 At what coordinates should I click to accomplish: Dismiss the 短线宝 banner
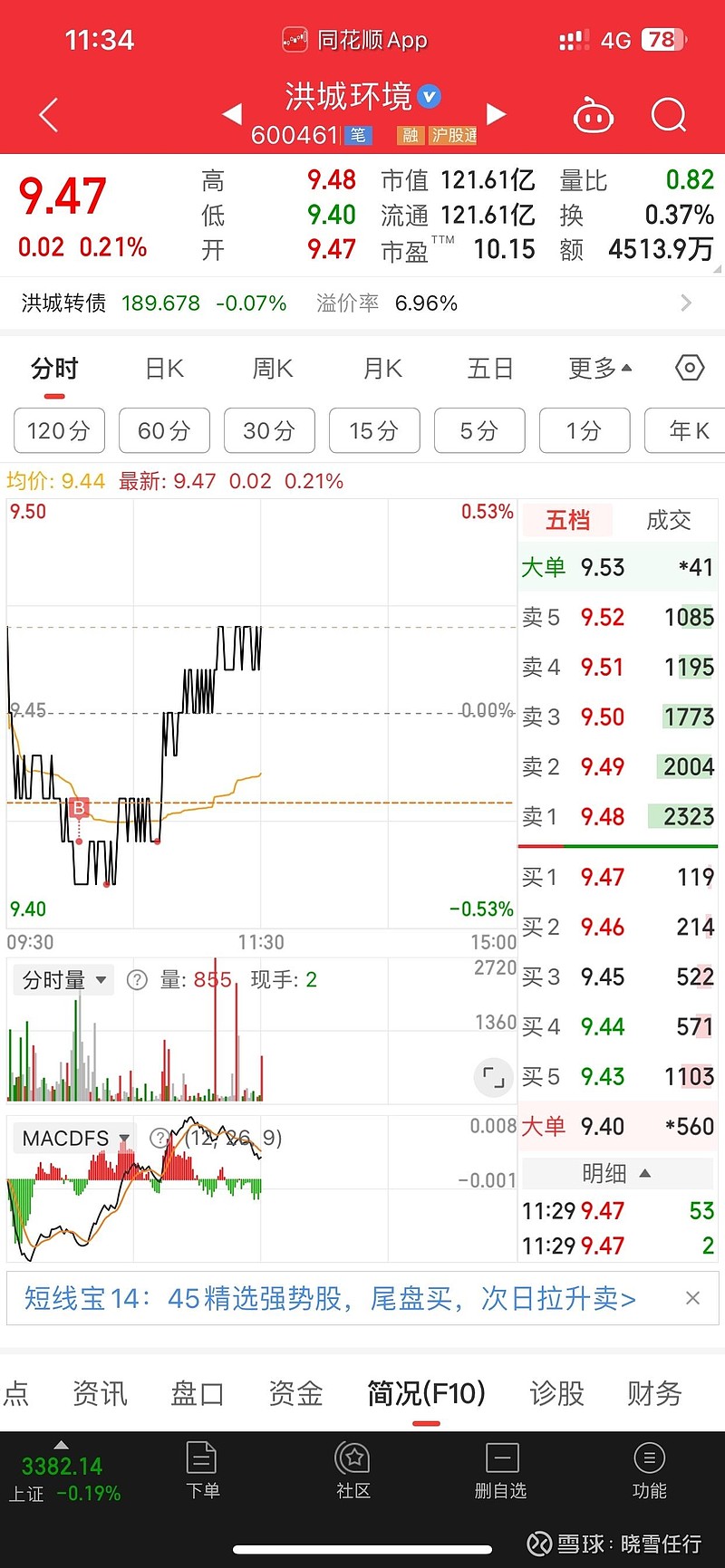pos(692,1298)
